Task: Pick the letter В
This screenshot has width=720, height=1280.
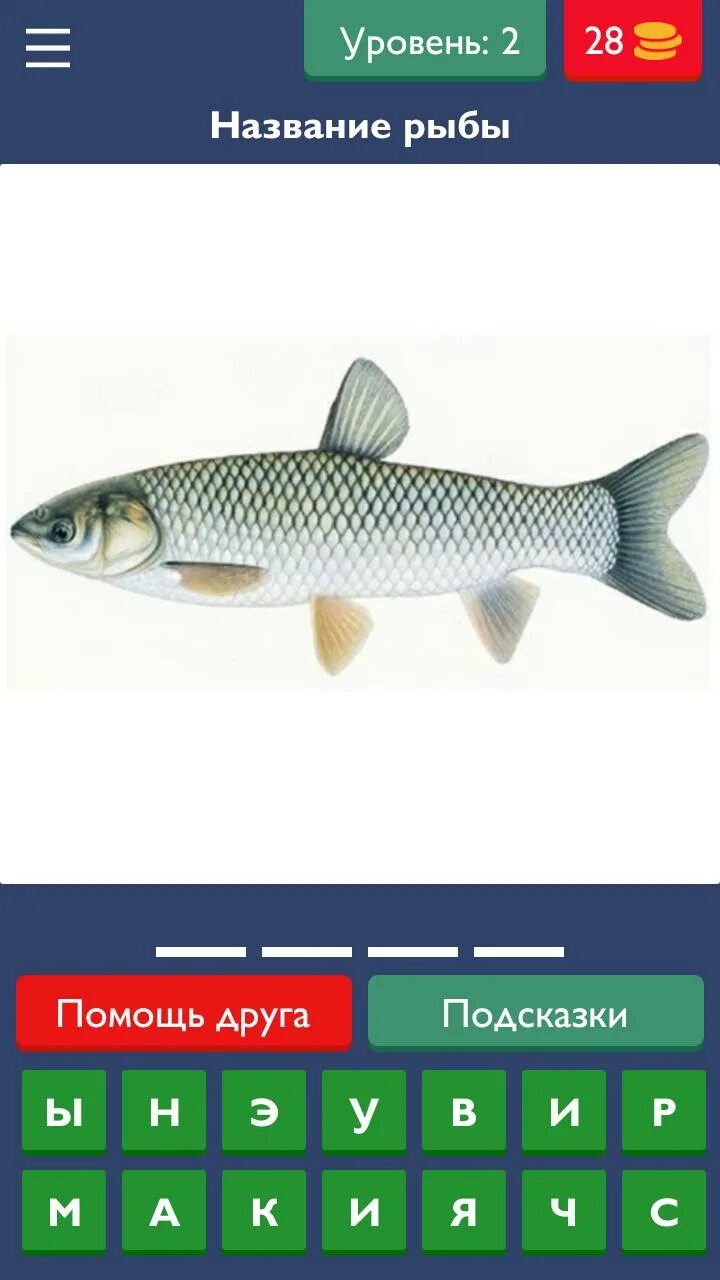Action: pos(464,1112)
